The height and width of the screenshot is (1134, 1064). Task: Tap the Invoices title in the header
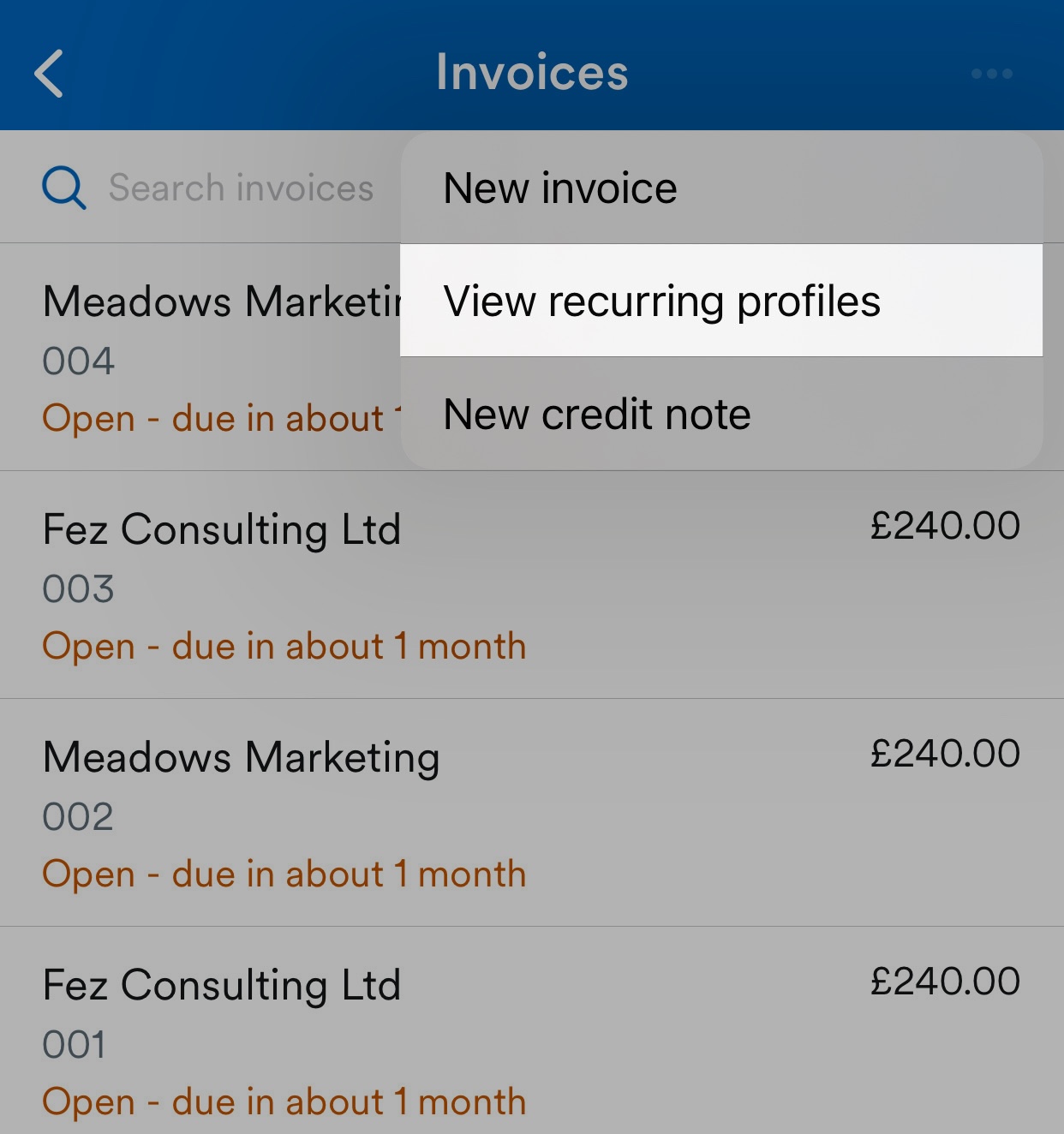pyautogui.click(x=531, y=72)
